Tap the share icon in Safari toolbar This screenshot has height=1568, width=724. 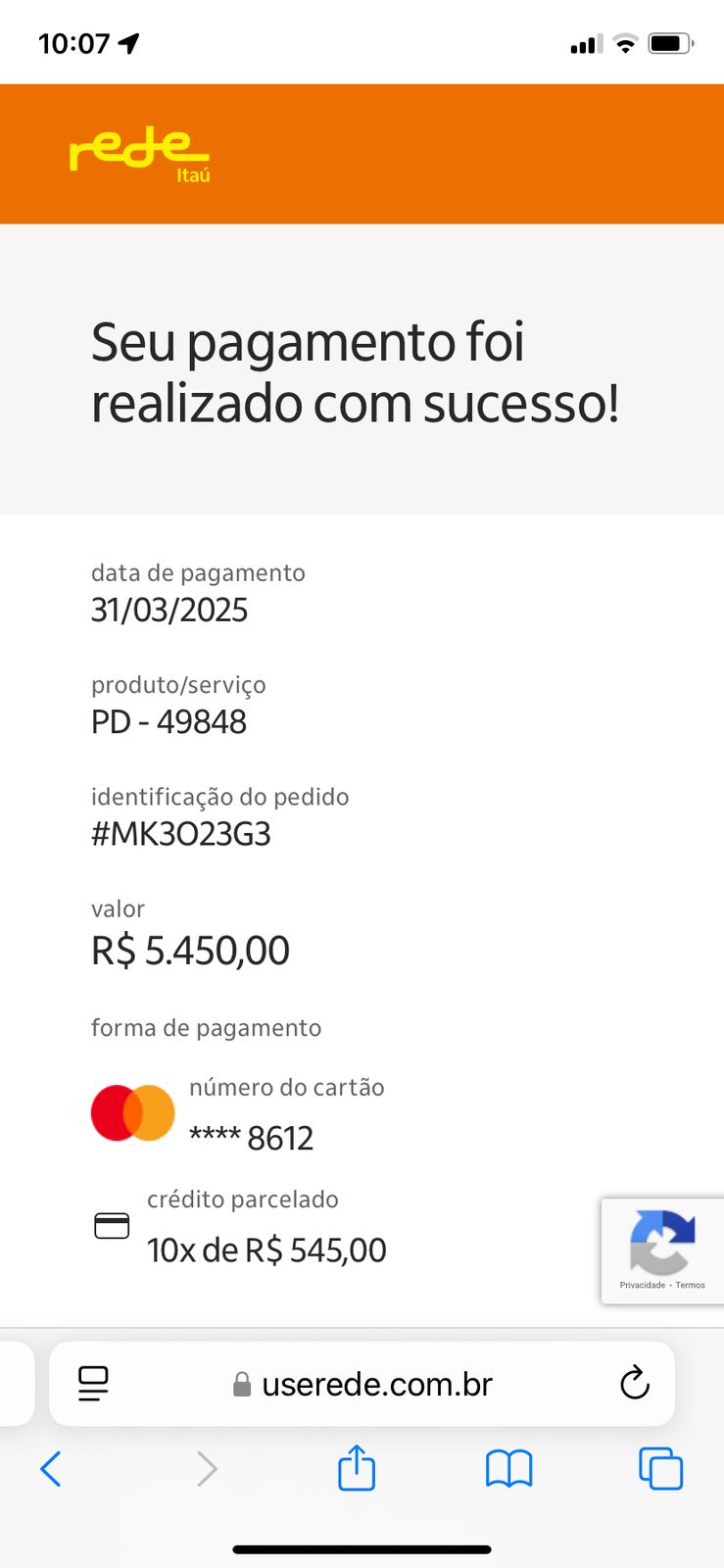[x=356, y=1468]
